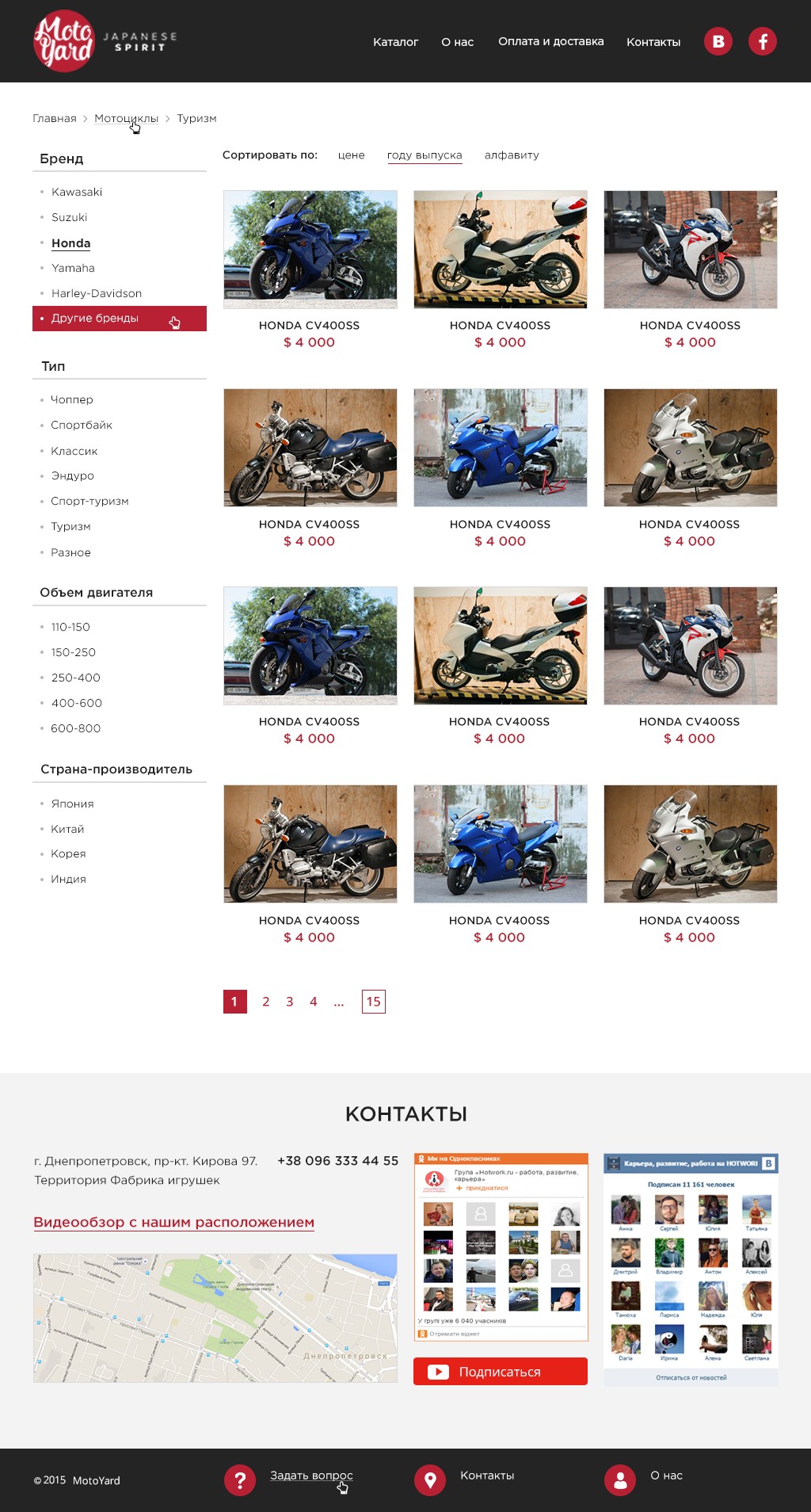Open the location map
This screenshot has height=1512, width=811.
[x=215, y=1318]
